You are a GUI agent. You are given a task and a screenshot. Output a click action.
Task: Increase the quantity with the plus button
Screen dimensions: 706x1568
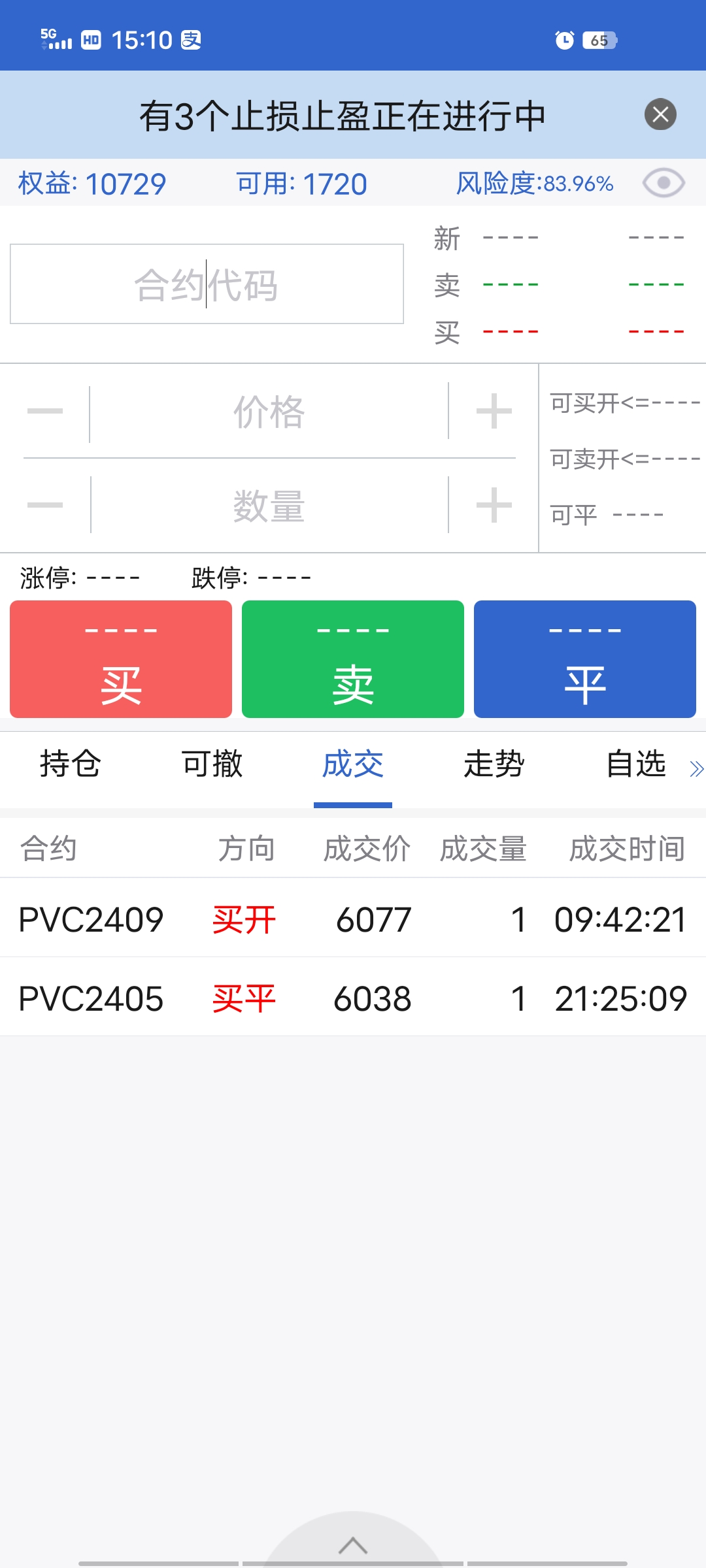click(x=494, y=506)
